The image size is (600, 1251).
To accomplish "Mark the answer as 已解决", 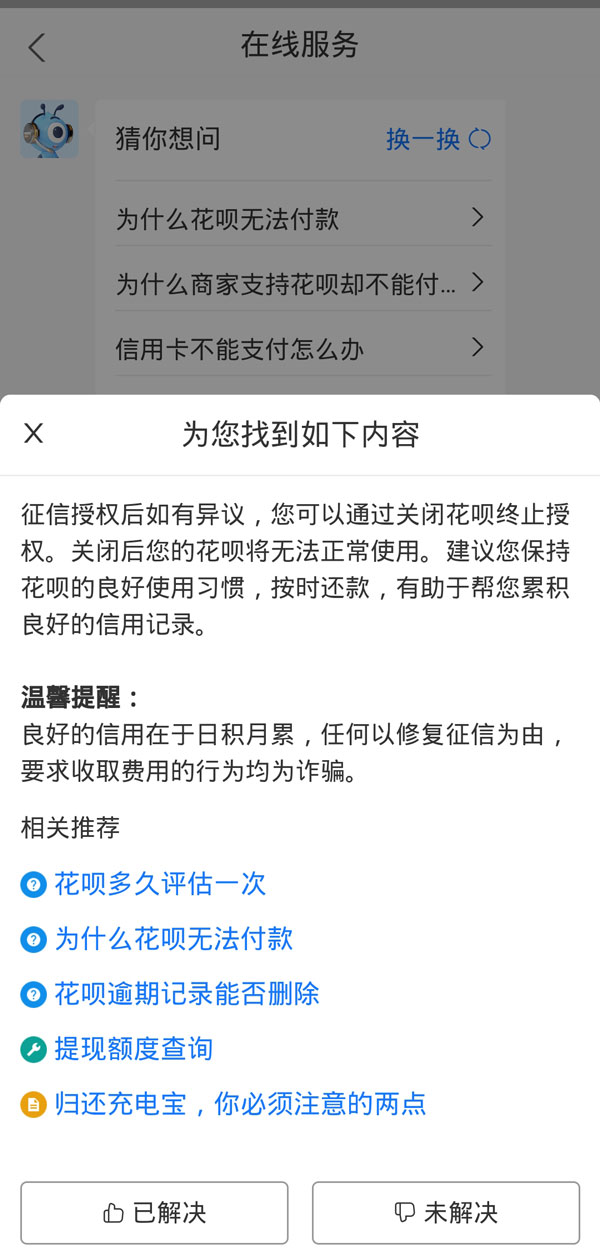I will [154, 1213].
